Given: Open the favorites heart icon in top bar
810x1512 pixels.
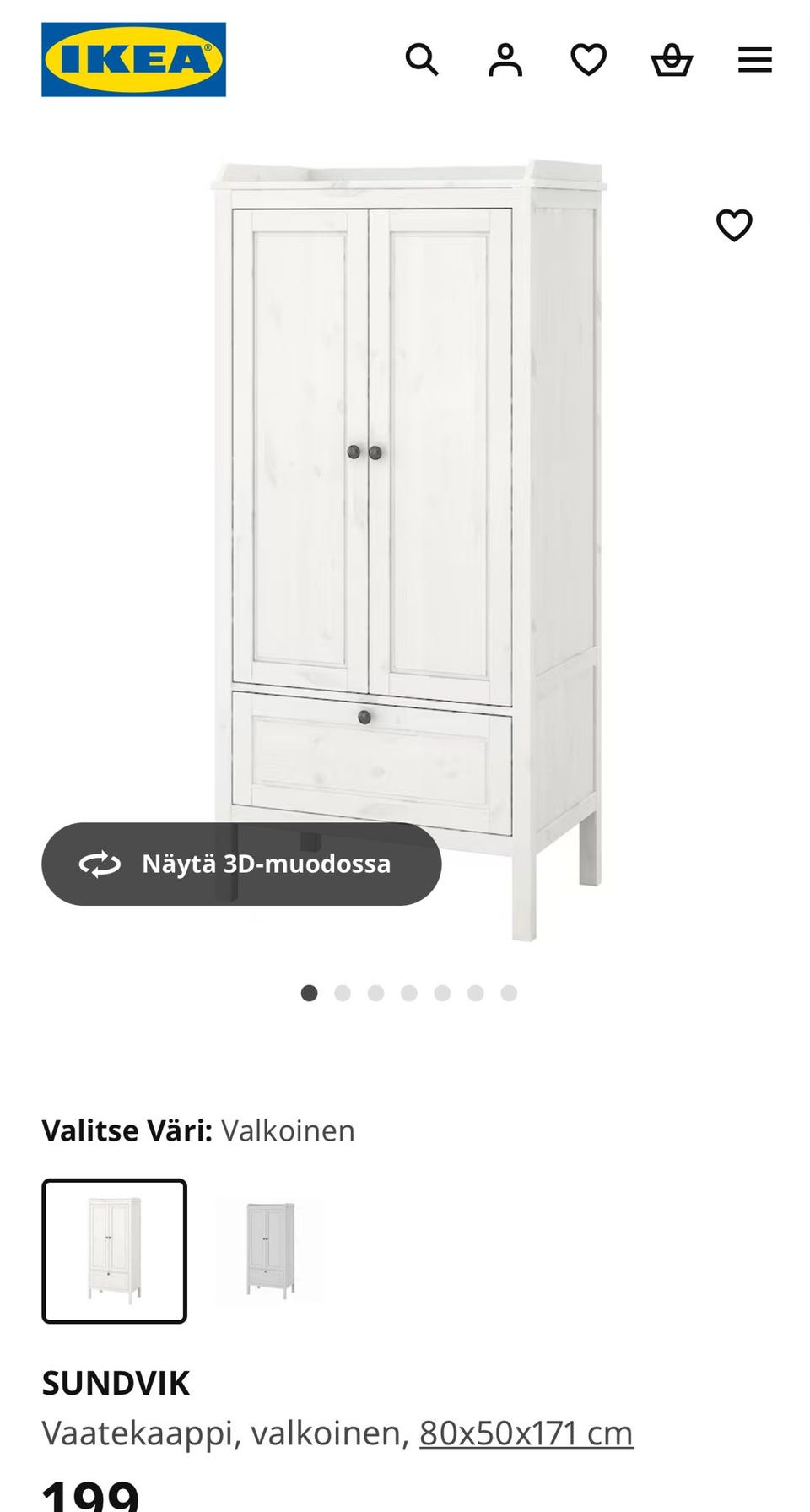Looking at the screenshot, I should pyautogui.click(x=588, y=60).
